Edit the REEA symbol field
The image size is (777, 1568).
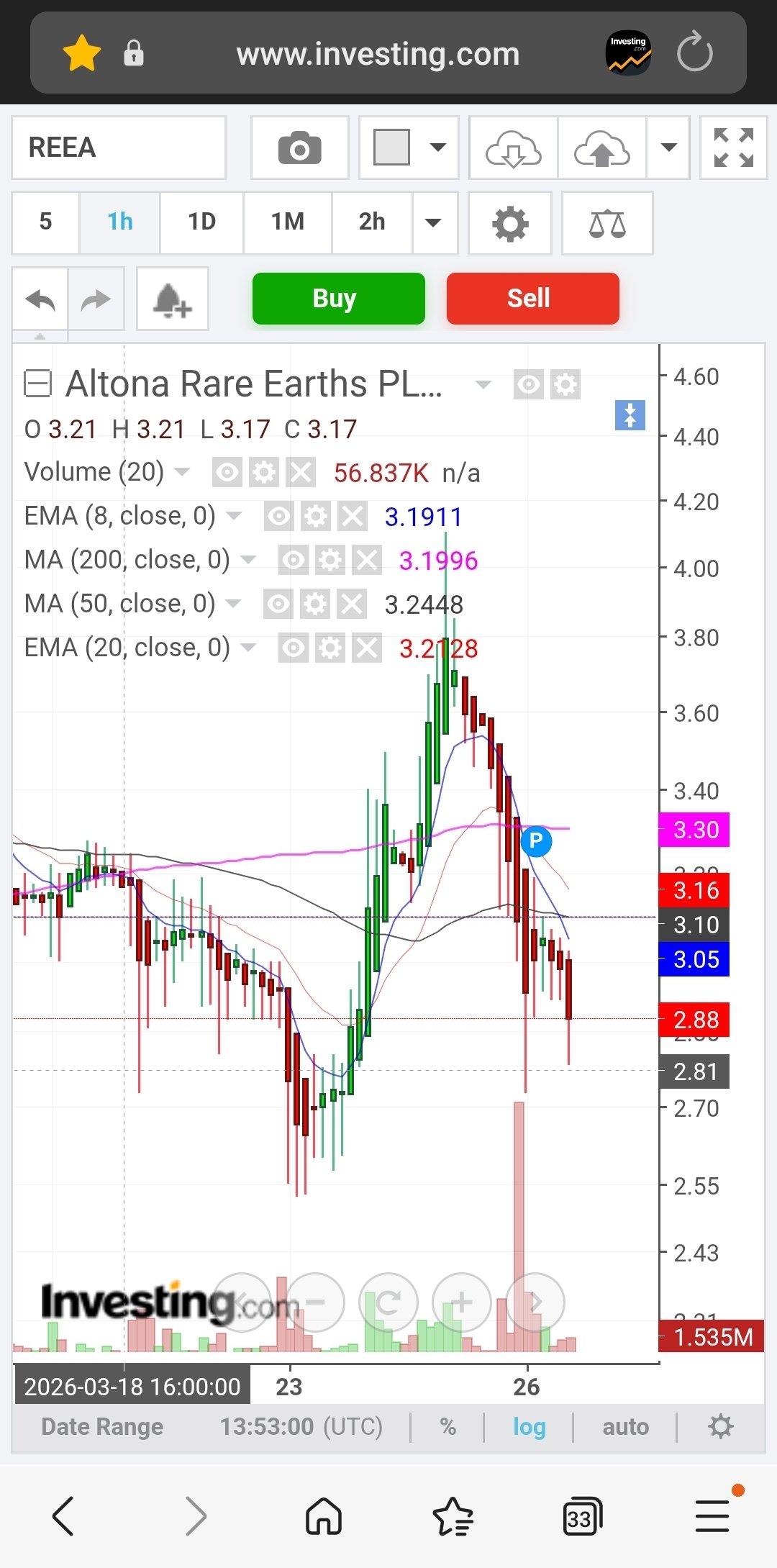[119, 148]
